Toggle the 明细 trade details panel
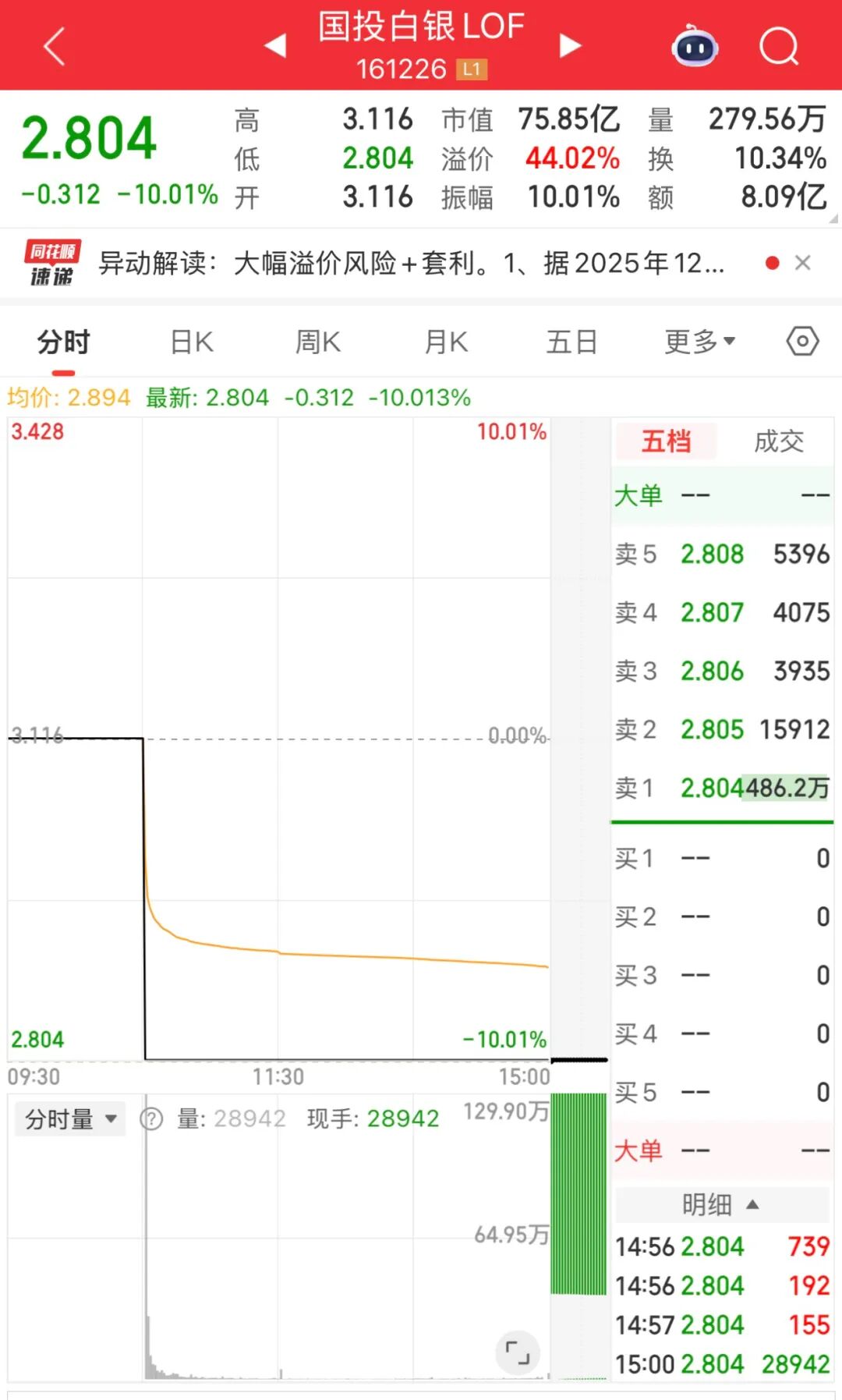This screenshot has height=1400, width=842. [x=720, y=1205]
